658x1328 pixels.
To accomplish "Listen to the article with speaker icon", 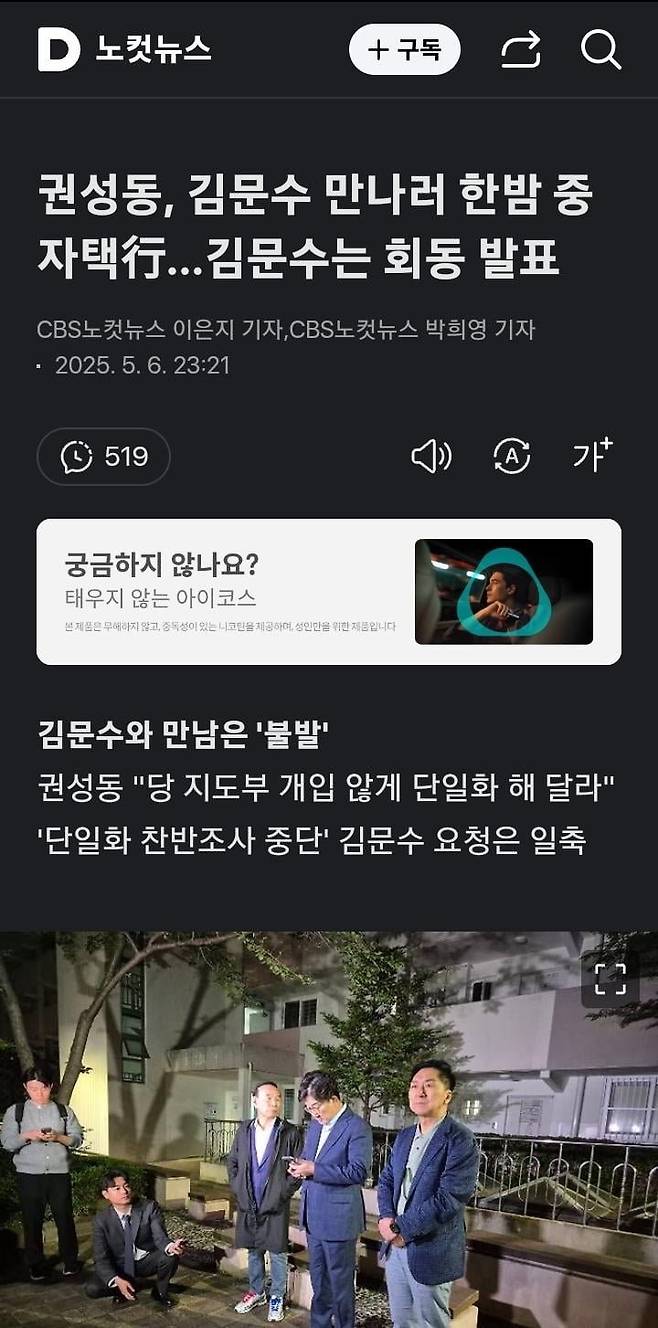I will pos(431,457).
